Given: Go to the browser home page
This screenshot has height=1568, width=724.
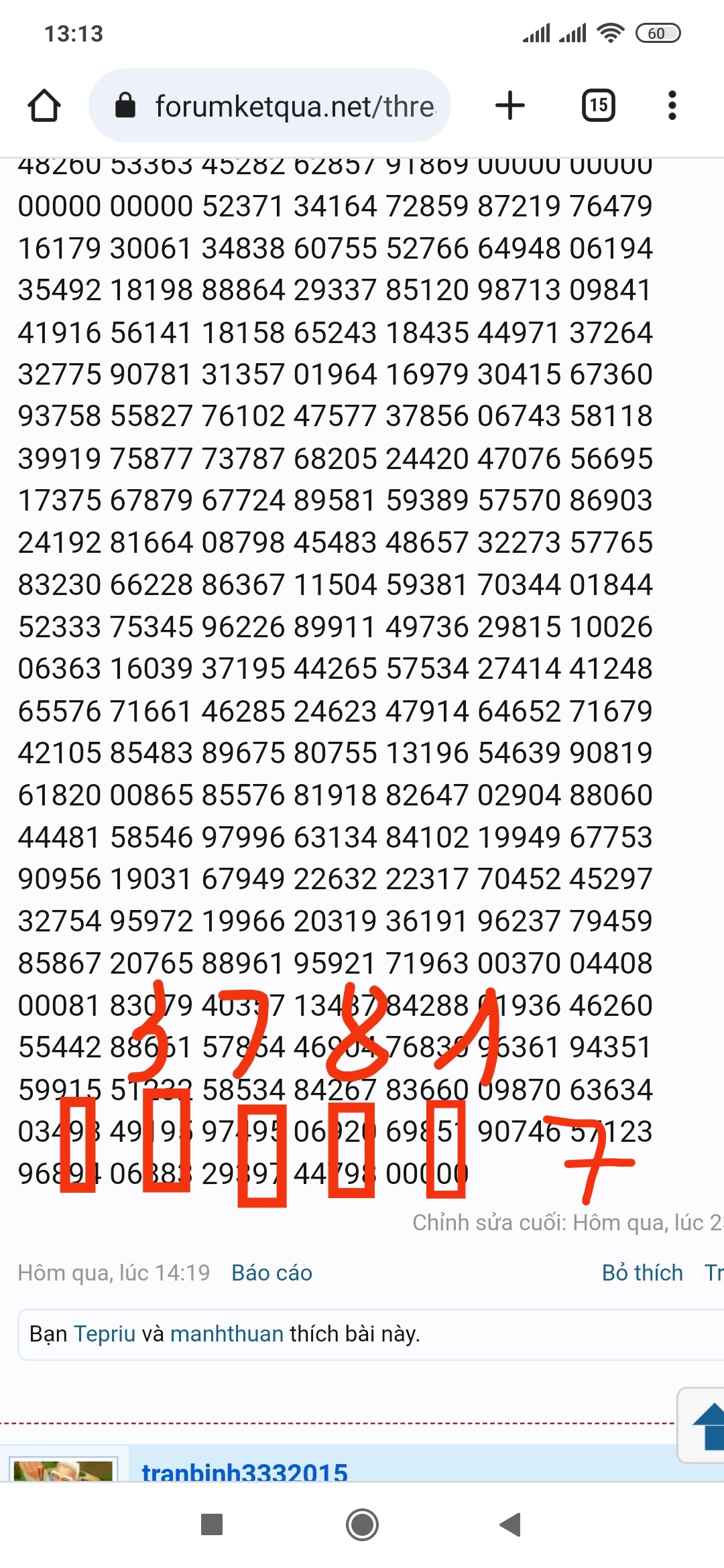Looking at the screenshot, I should pyautogui.click(x=44, y=106).
